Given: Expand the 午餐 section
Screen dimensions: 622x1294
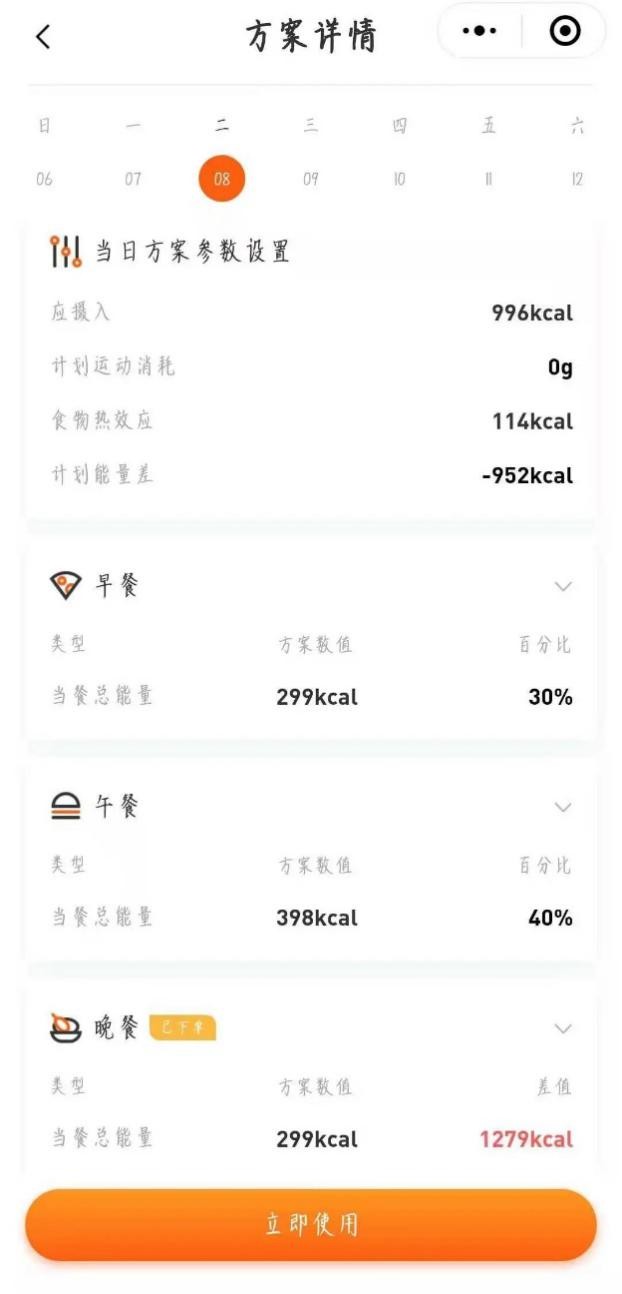Looking at the screenshot, I should 563,807.
